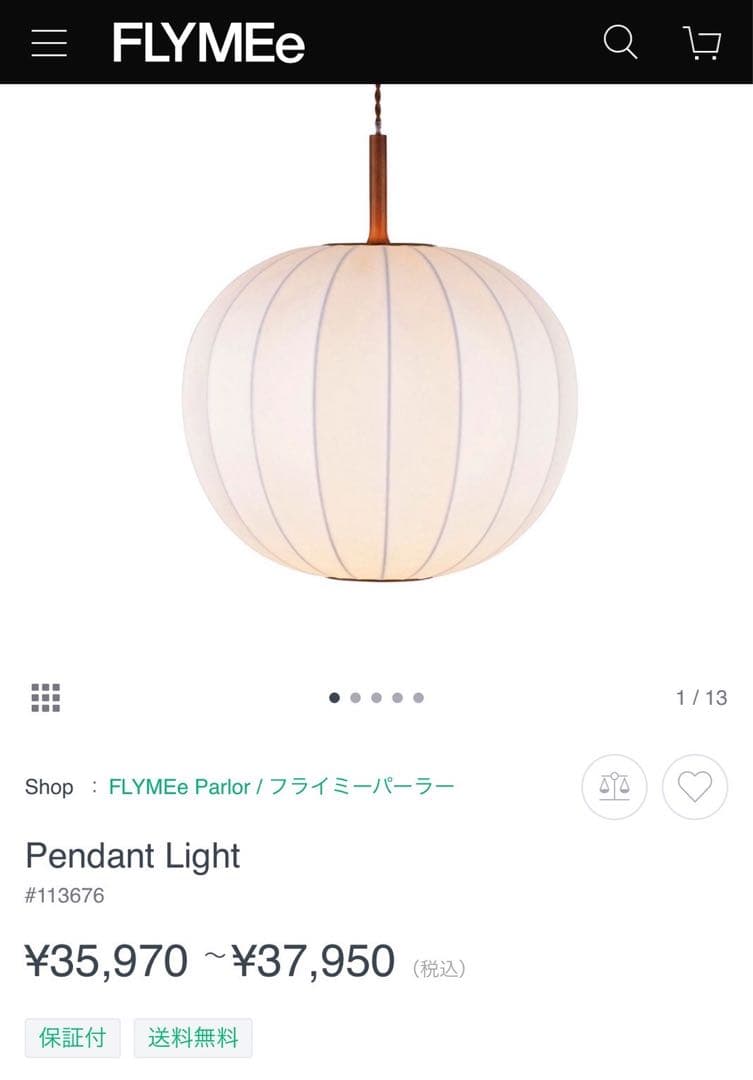
Task: Open the shopping cart icon
Action: [x=703, y=42]
